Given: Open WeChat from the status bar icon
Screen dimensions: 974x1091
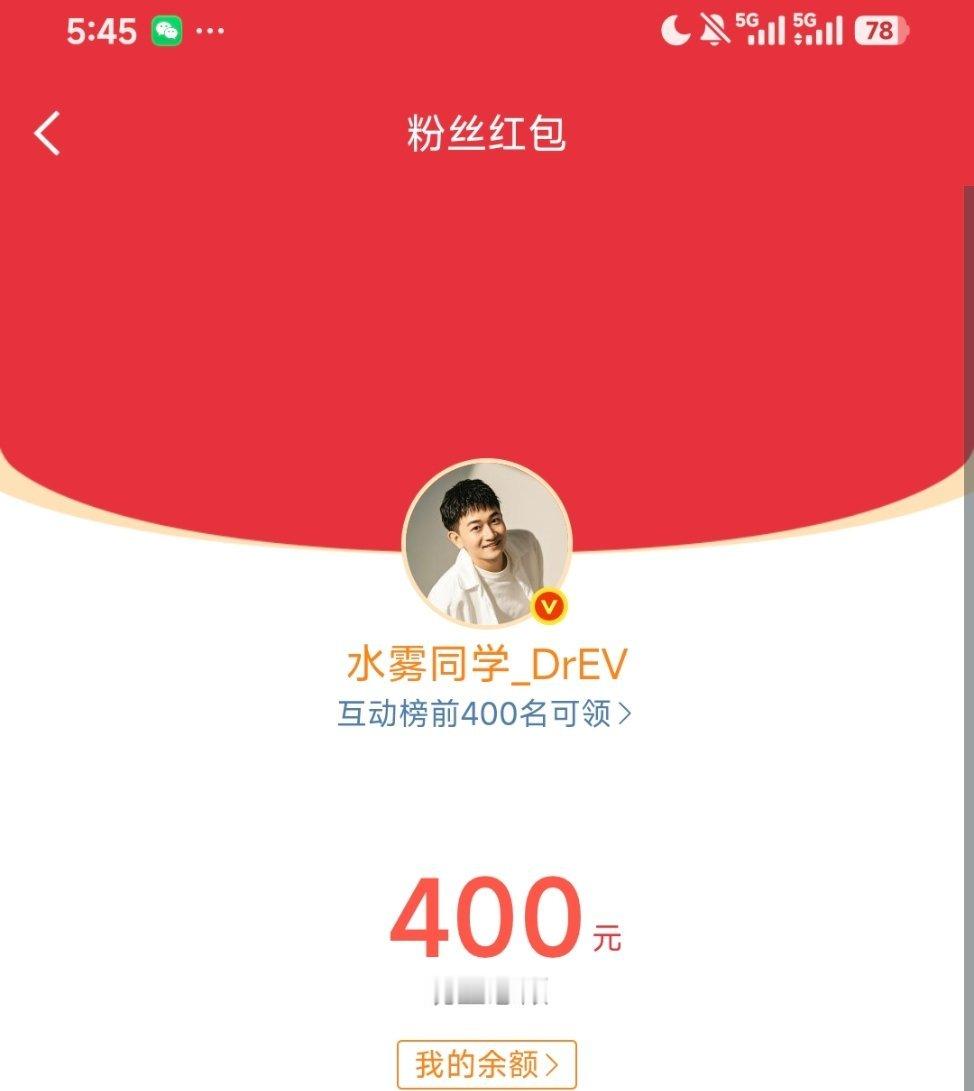Looking at the screenshot, I should coord(167,30).
